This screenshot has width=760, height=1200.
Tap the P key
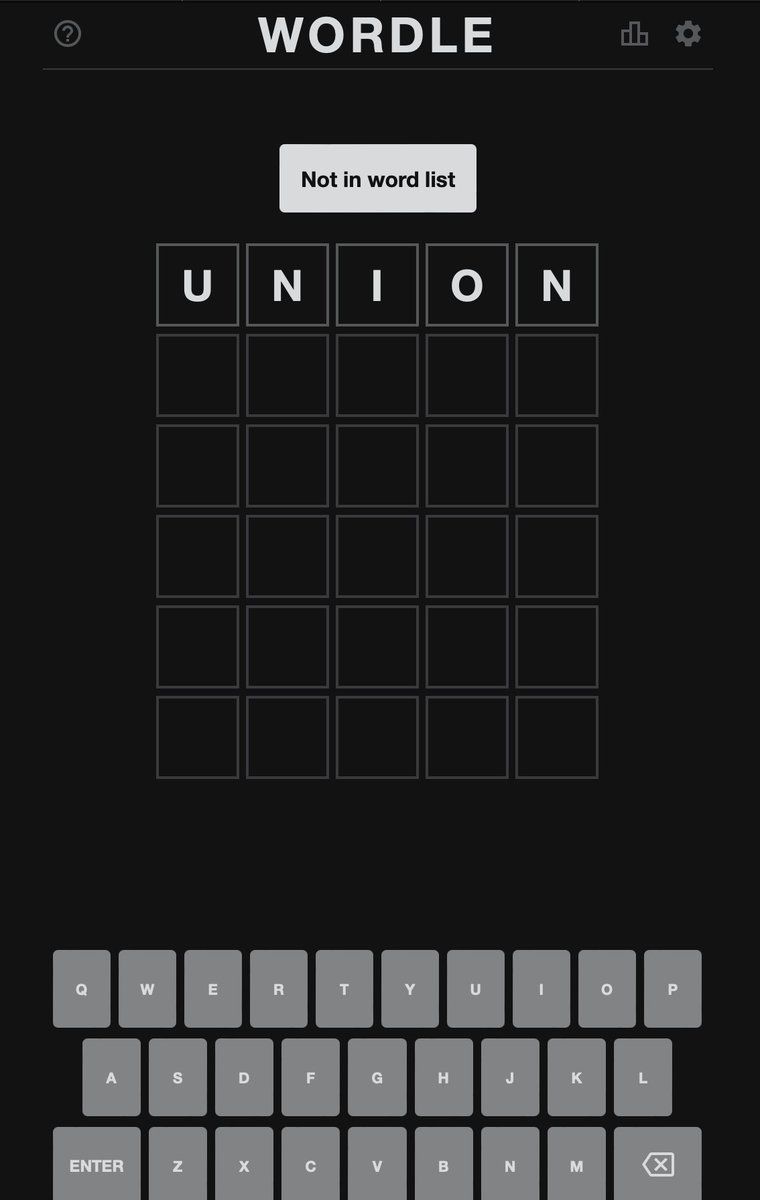672,989
